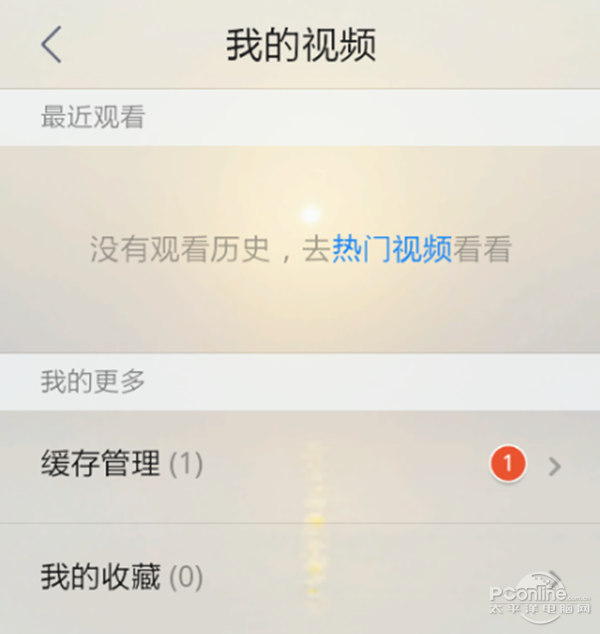The width and height of the screenshot is (600, 634).
Task: Open the 热门视频 link
Action: [391, 249]
